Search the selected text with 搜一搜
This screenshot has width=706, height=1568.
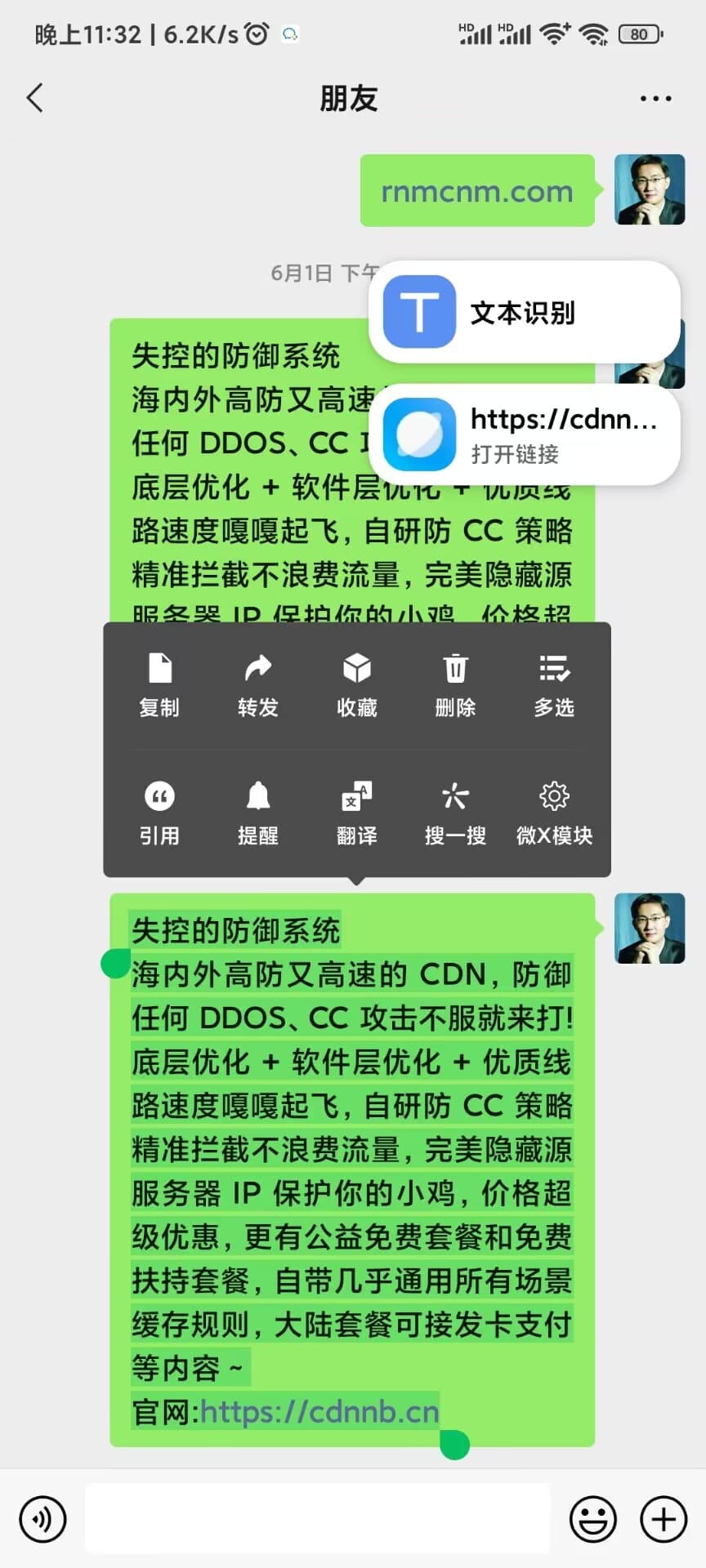455,813
